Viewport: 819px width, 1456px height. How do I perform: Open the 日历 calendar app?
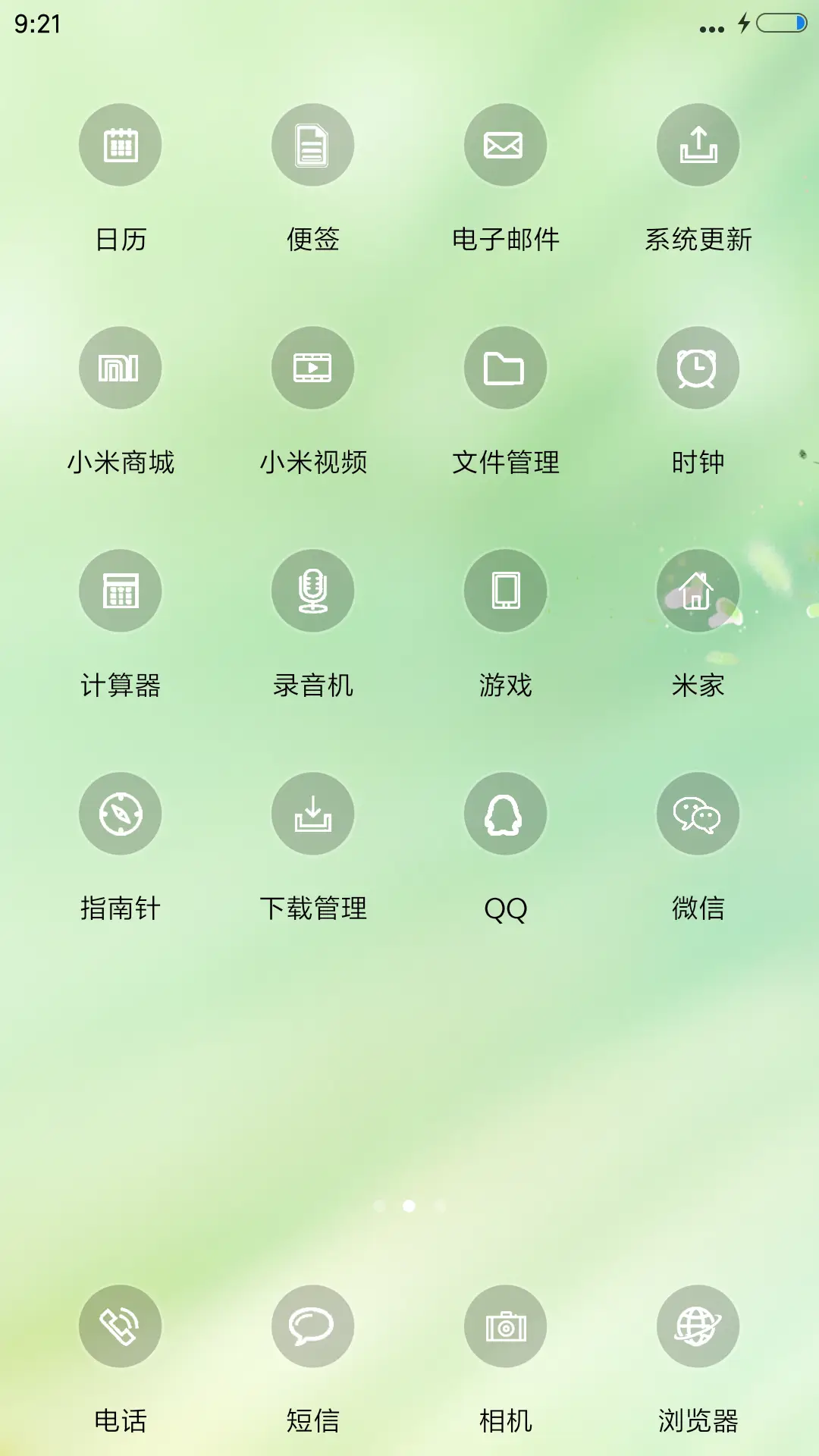pos(120,145)
